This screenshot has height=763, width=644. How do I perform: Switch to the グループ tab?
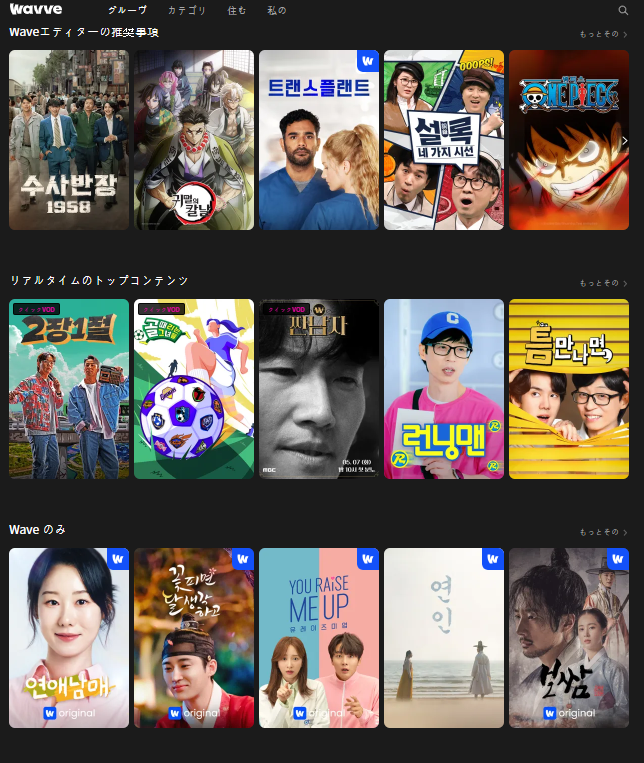pyautogui.click(x=127, y=11)
